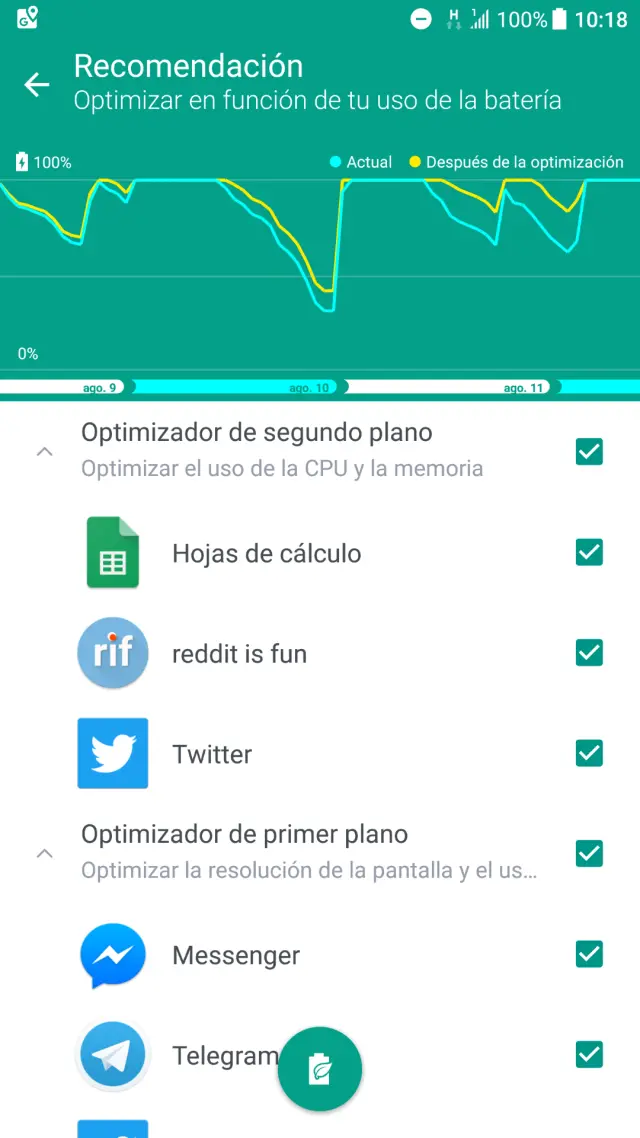Uncheck Optimizador de segundo plano checkbox
The height and width of the screenshot is (1138, 640).
point(589,452)
